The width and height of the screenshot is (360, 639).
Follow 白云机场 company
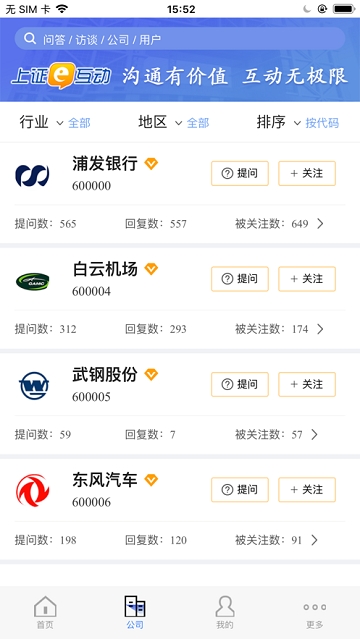coord(307,279)
